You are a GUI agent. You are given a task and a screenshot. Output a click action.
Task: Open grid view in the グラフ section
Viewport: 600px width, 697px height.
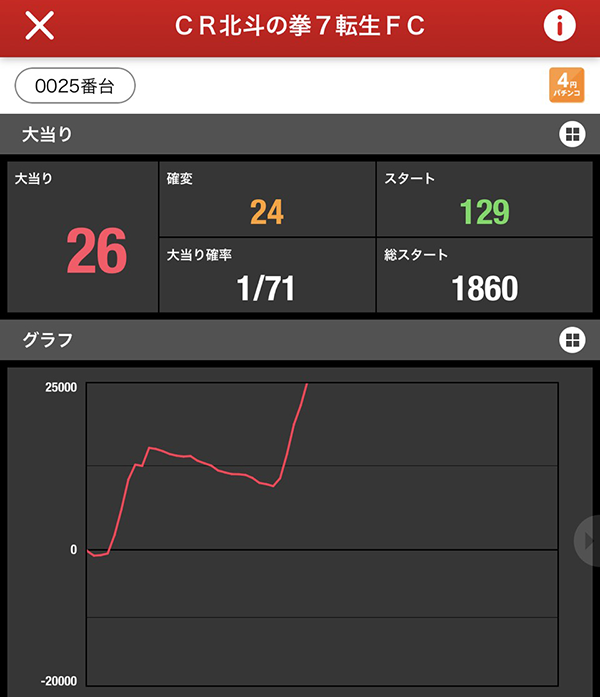click(572, 340)
